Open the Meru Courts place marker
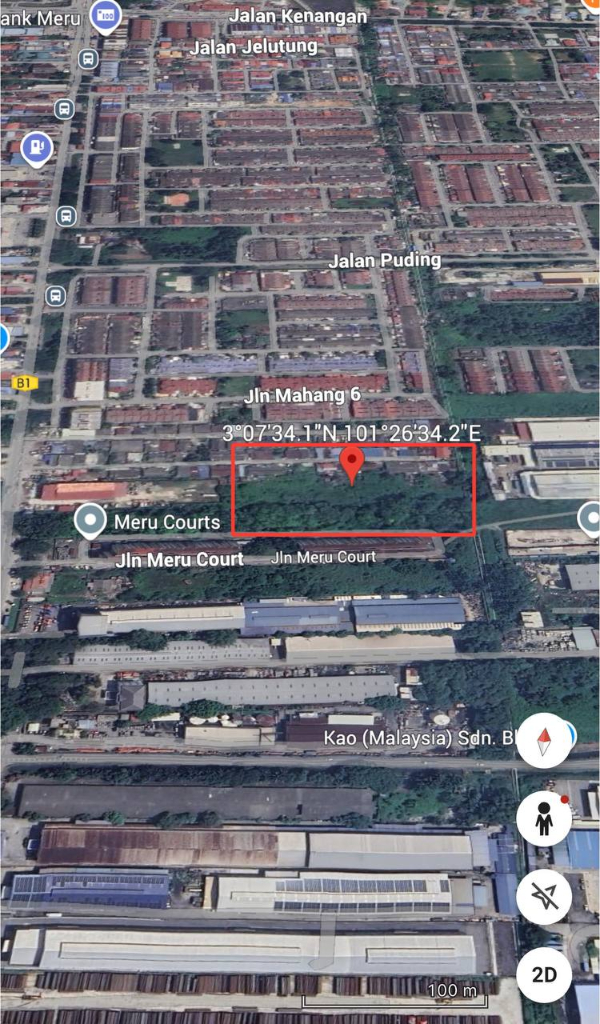Screen dimensions: 600x1024 click(91, 520)
